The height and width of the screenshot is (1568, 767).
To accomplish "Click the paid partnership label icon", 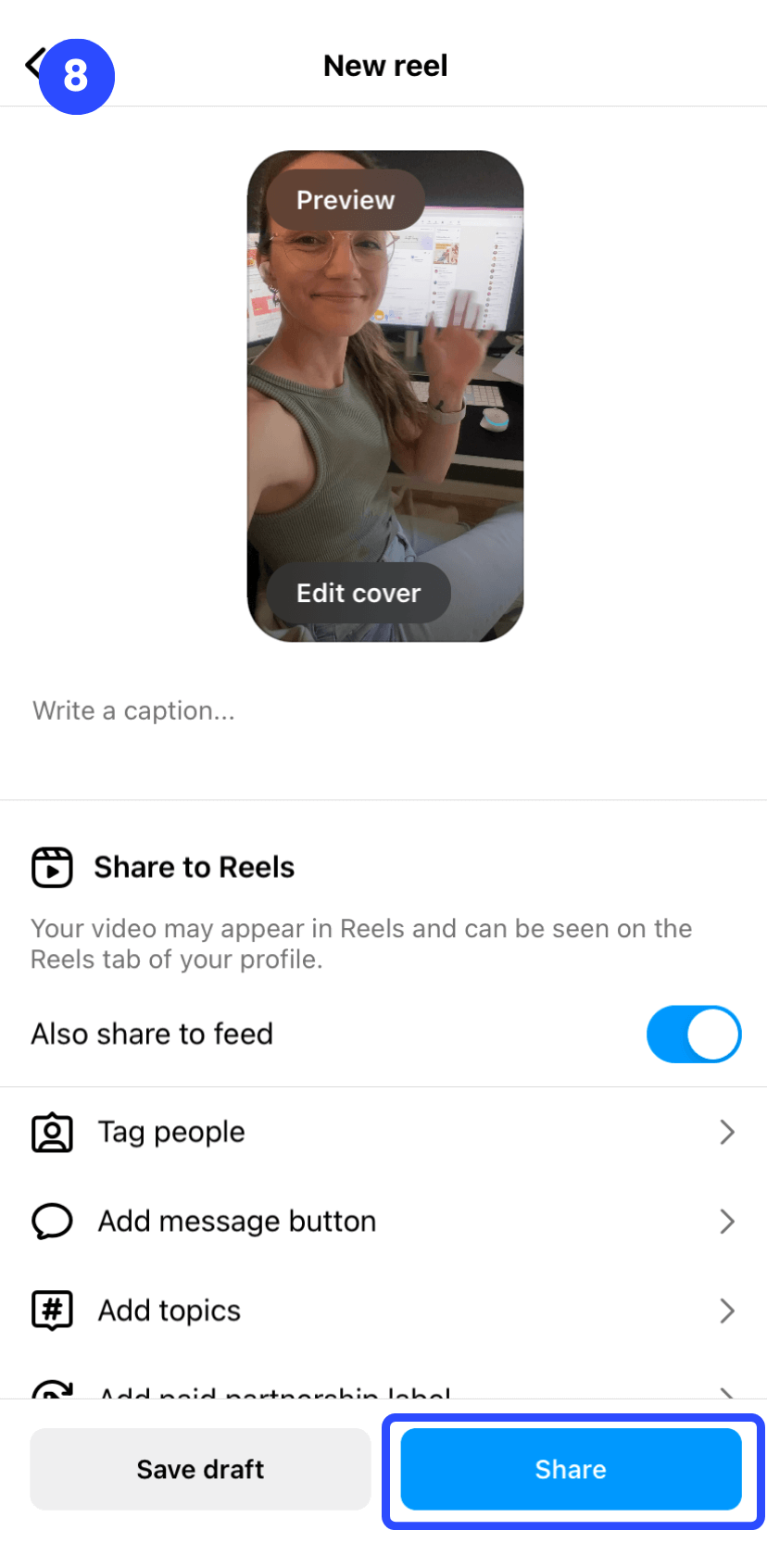I will [53, 1392].
